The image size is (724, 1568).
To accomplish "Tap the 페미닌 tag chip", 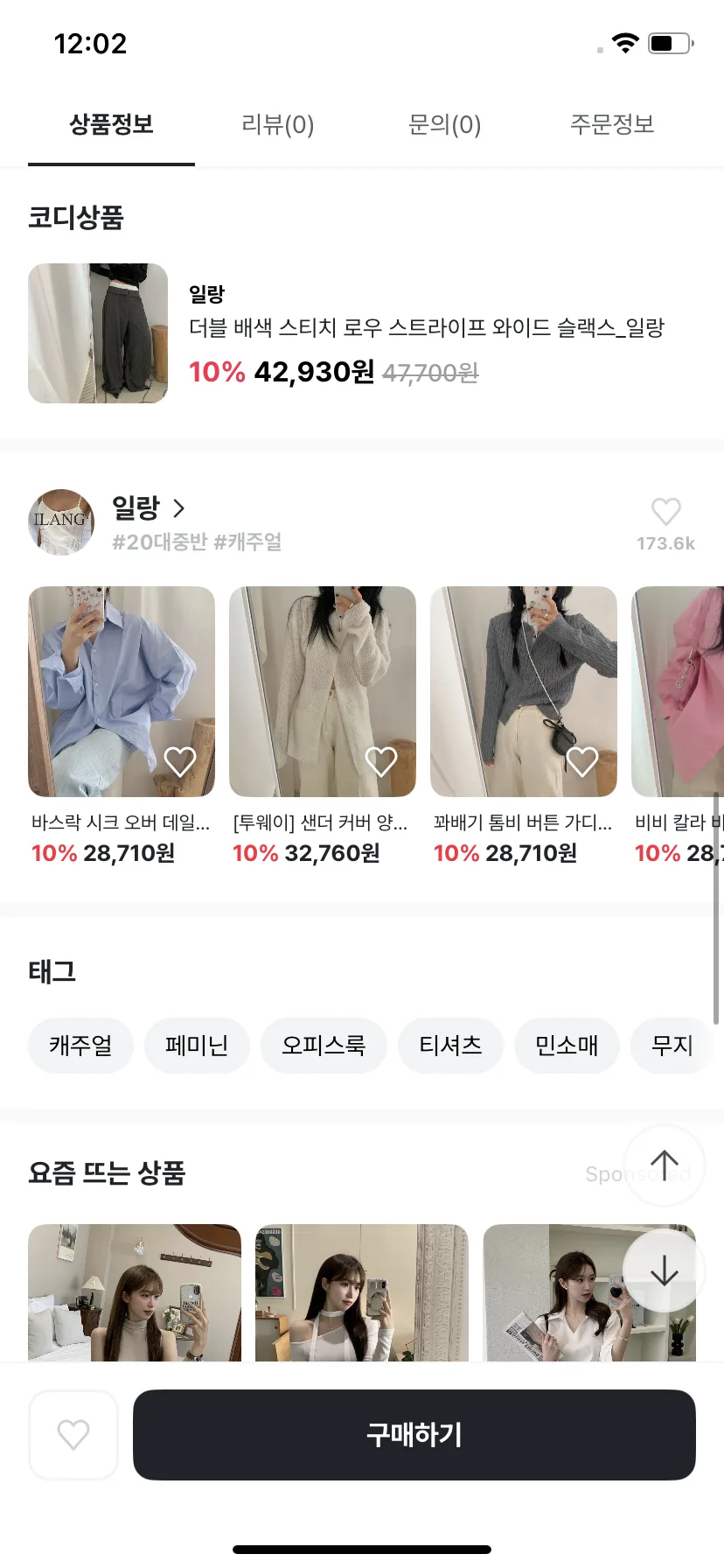I will coord(197,1046).
